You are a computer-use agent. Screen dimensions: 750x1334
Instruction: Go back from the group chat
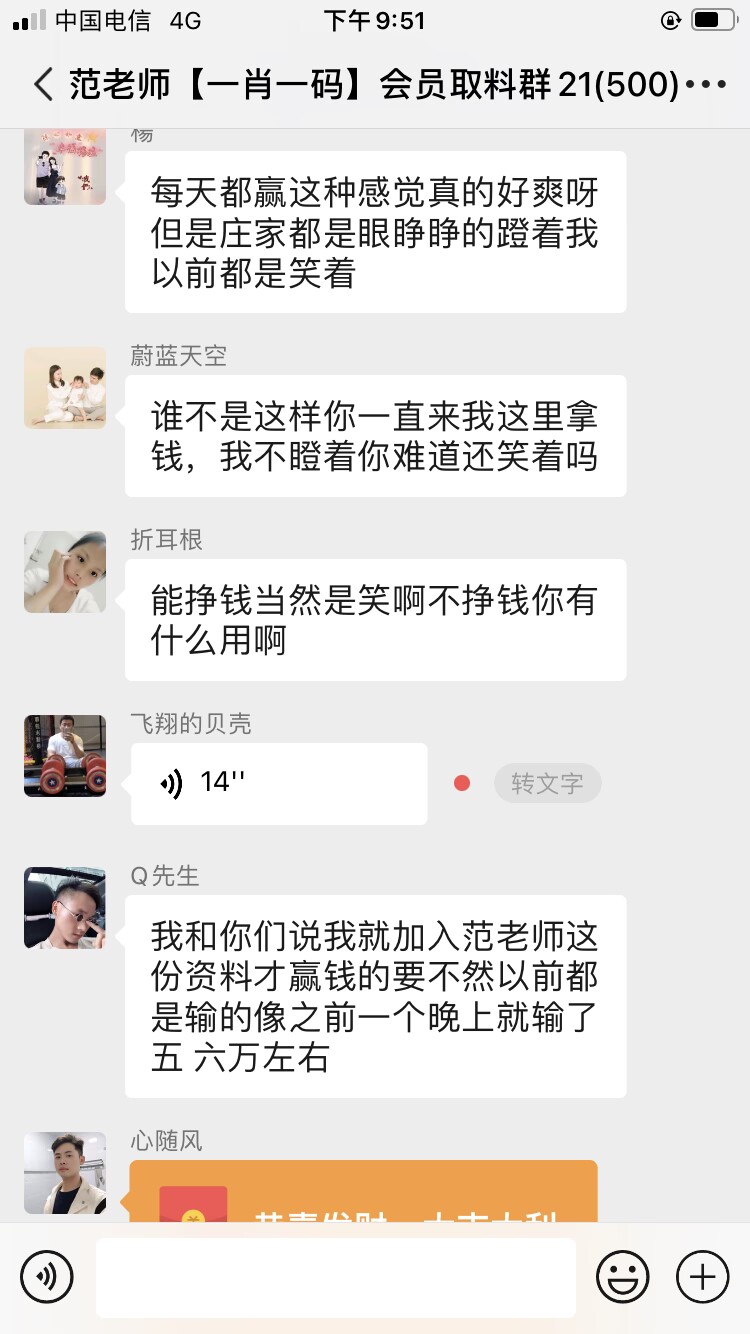(x=42, y=84)
